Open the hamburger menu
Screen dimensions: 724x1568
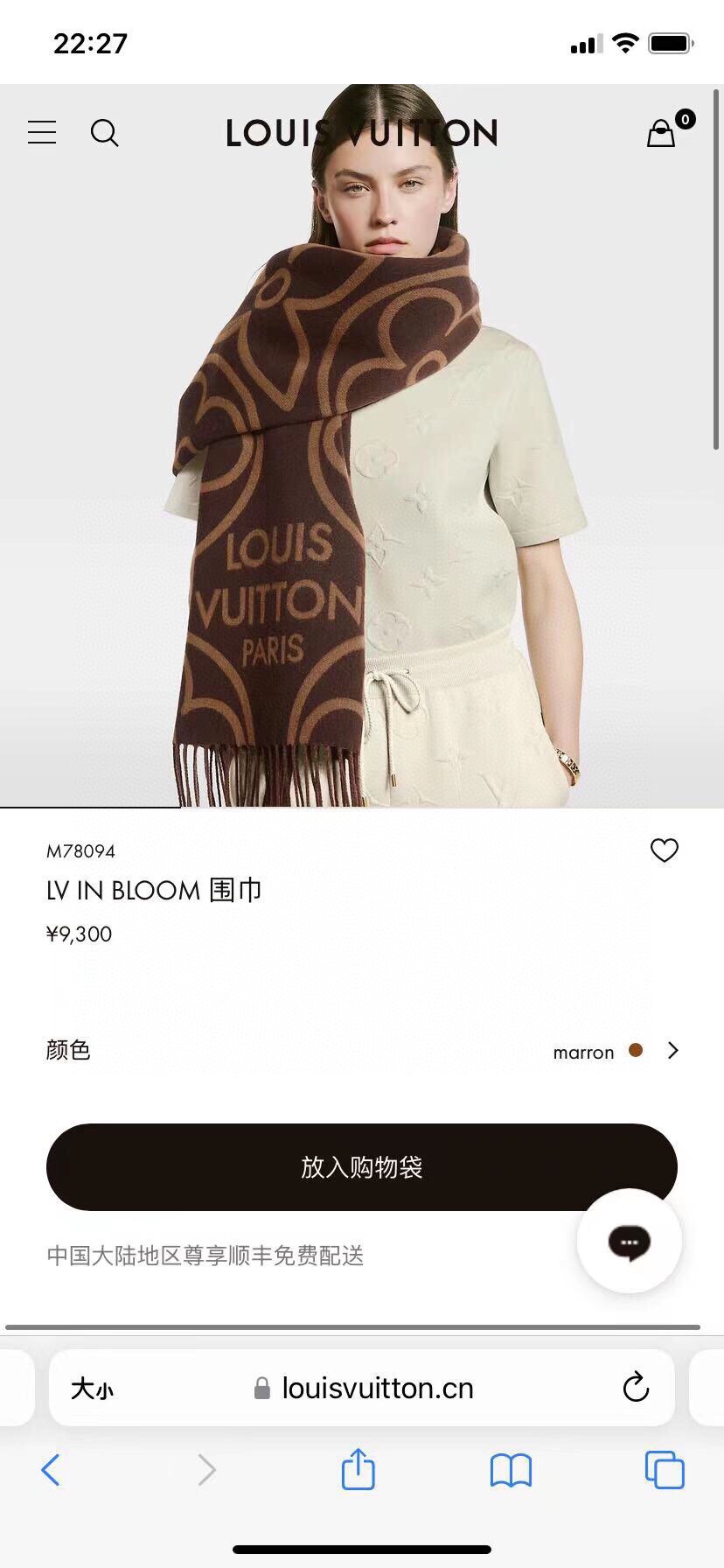(42, 133)
